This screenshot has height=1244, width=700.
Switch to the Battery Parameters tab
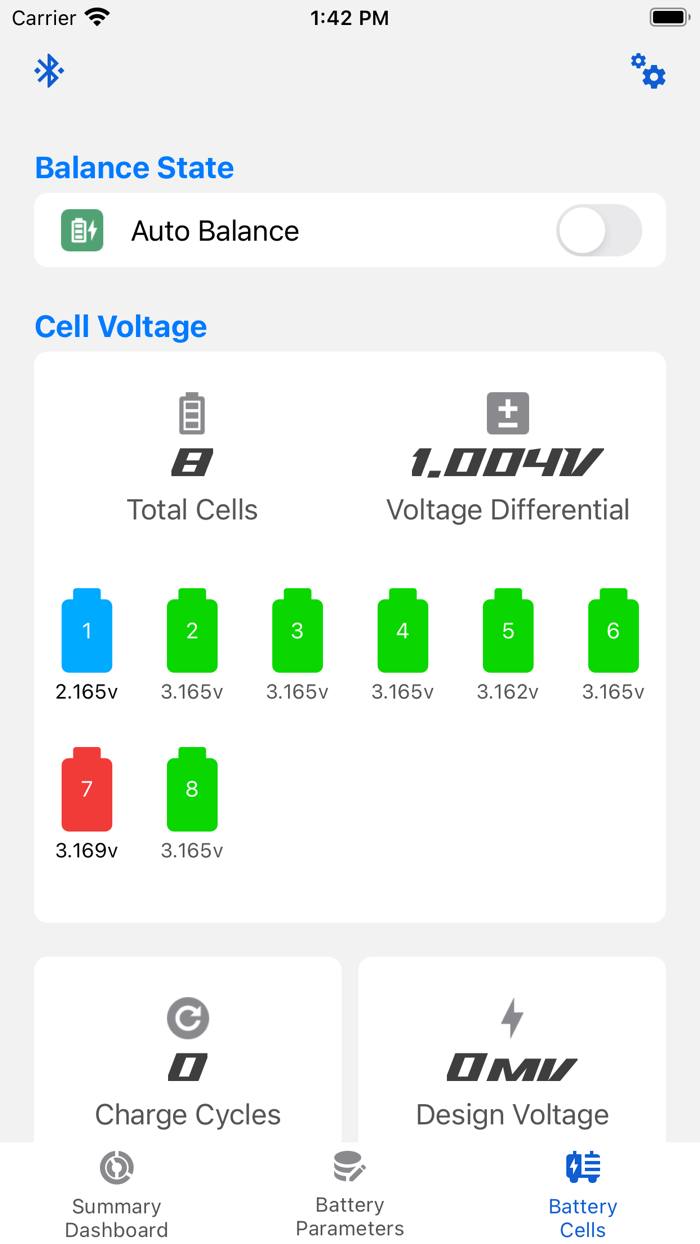(349, 1194)
